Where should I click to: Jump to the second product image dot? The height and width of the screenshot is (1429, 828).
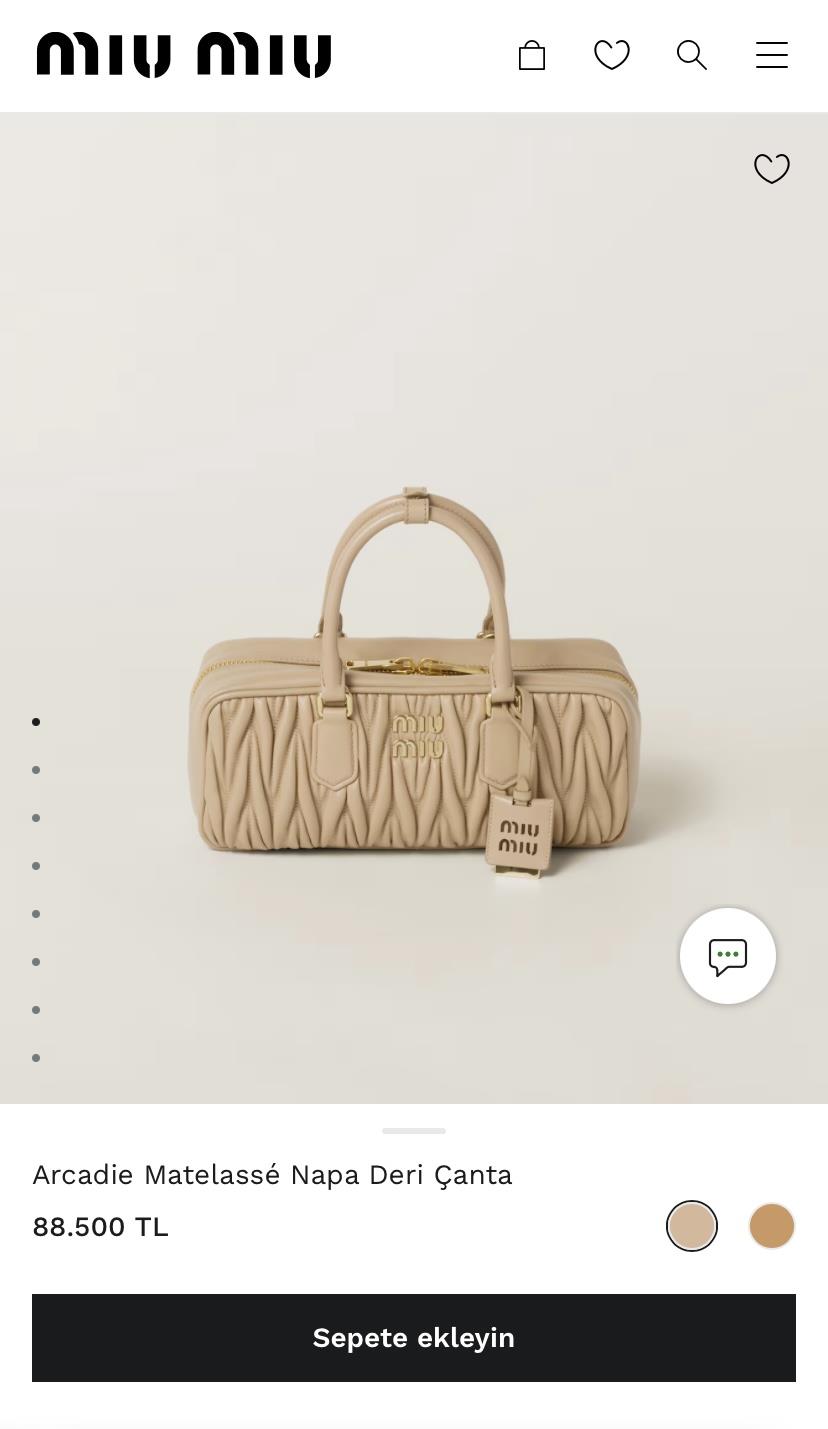point(36,770)
